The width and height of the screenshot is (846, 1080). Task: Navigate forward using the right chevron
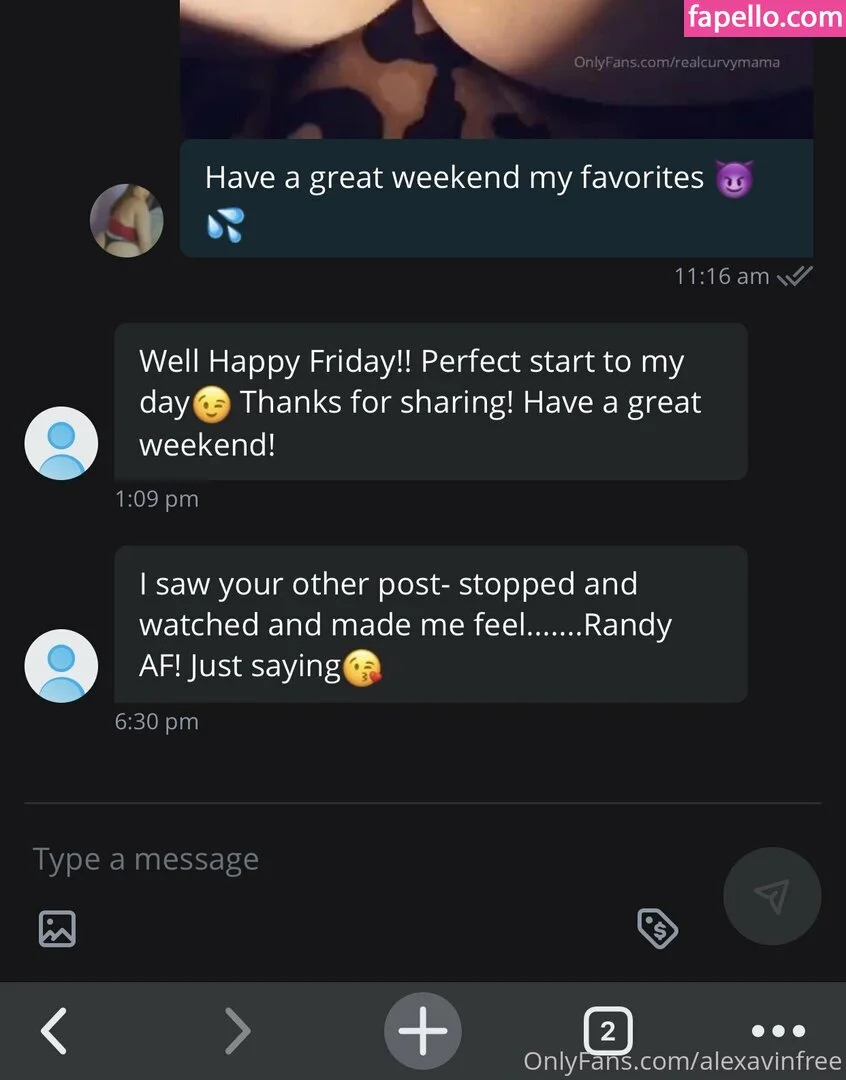(237, 1031)
